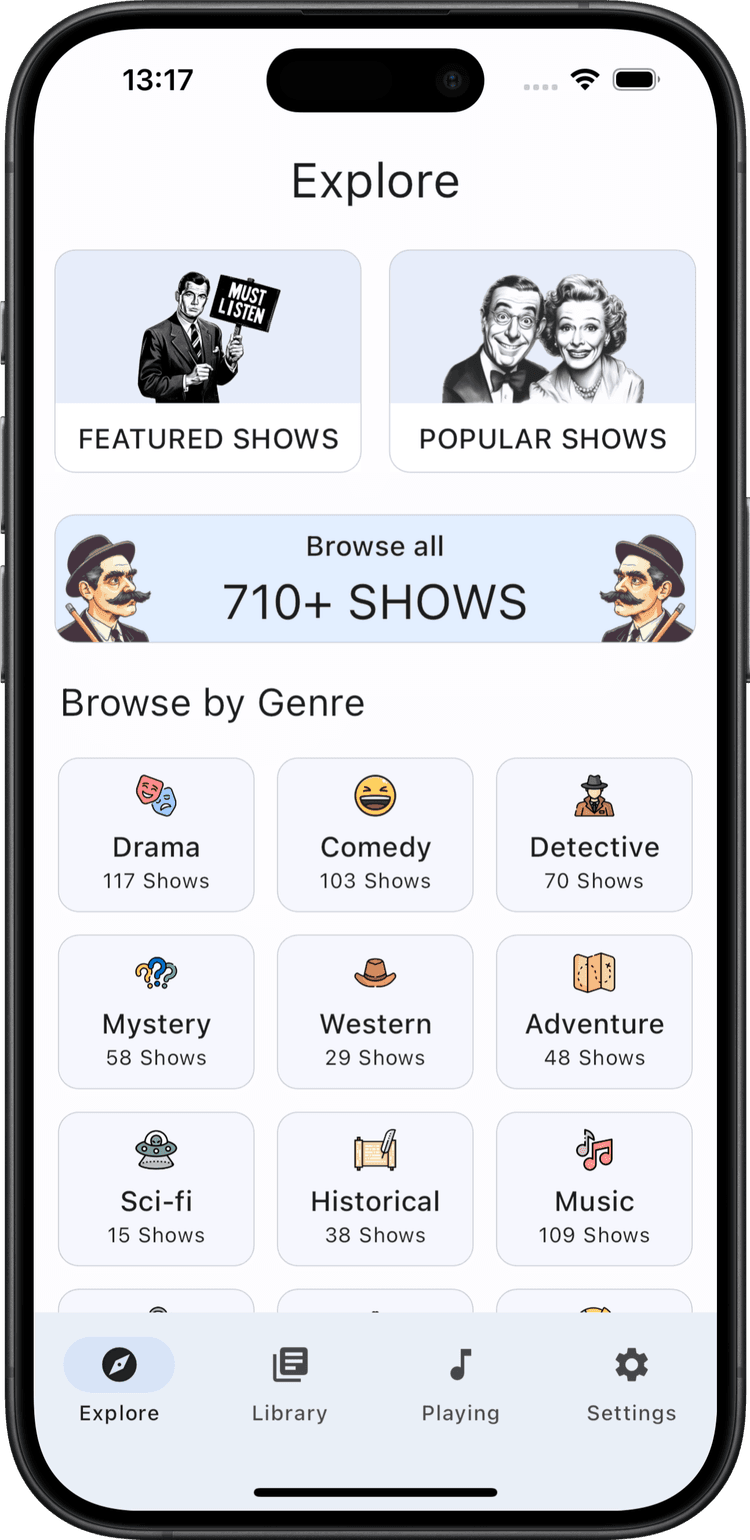Viewport: 750px width, 1540px height.
Task: Open the Mystery genre
Action: click(x=156, y=1012)
